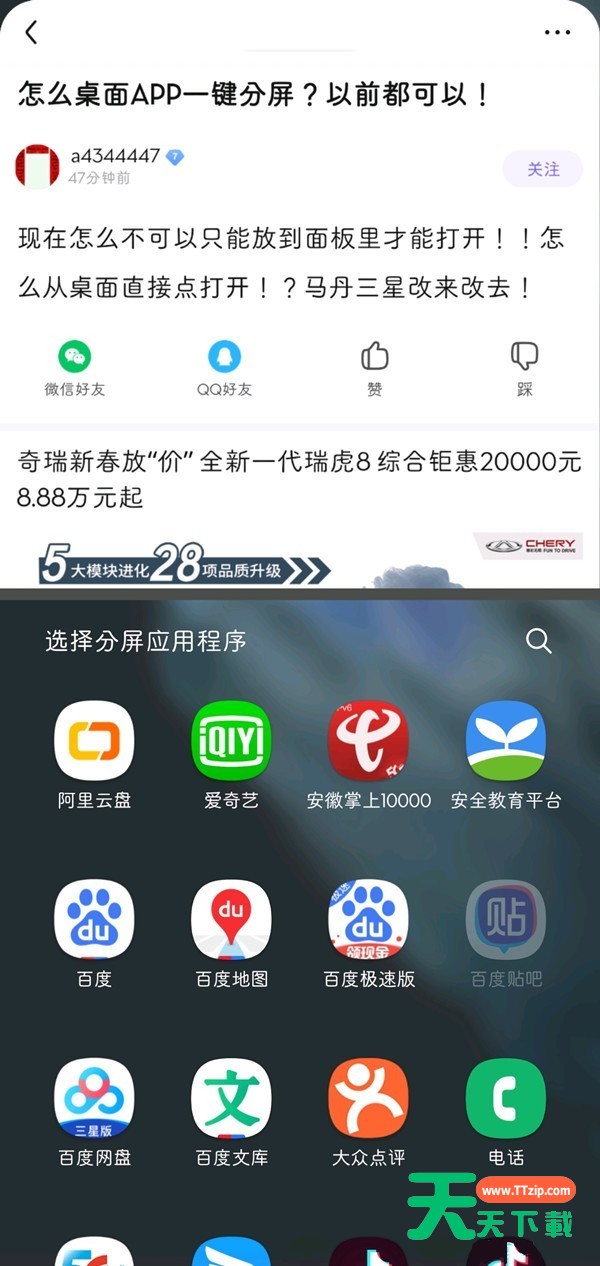Search the split-screen app list

click(539, 641)
